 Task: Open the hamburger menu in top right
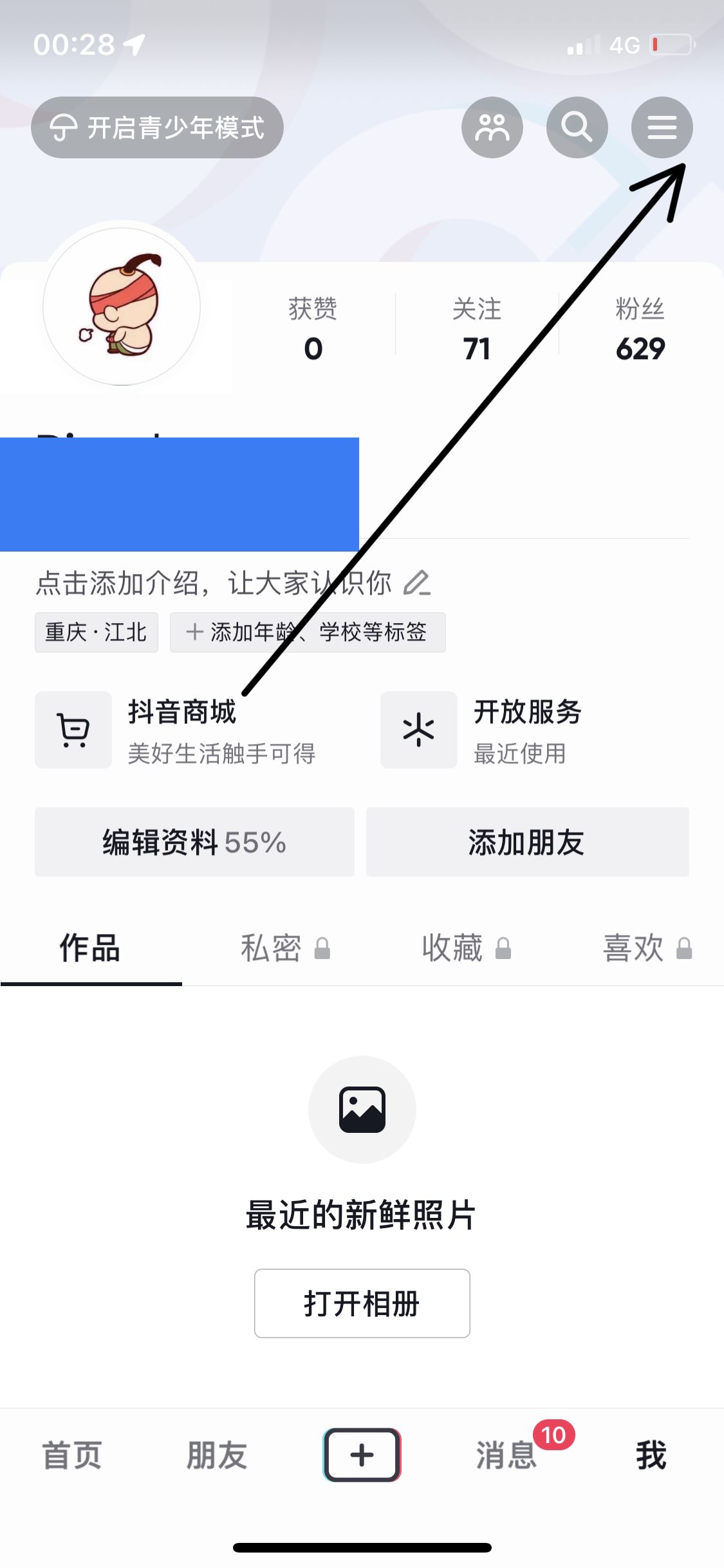pyautogui.click(x=662, y=127)
